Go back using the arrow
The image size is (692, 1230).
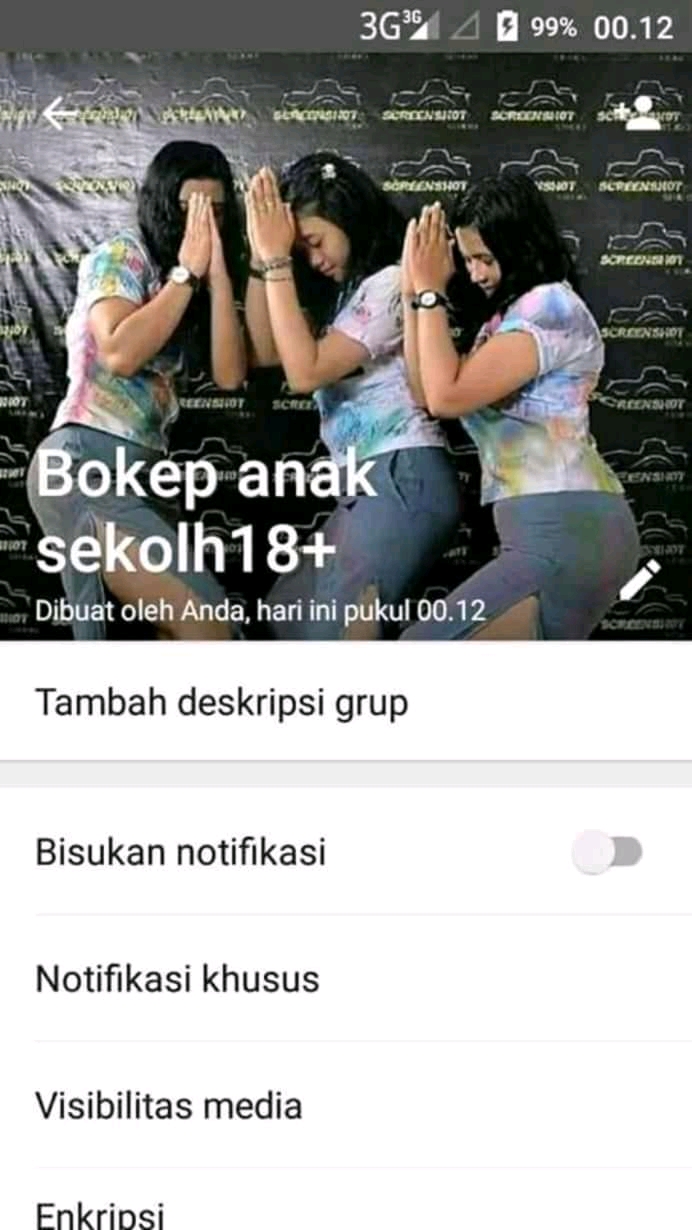60,114
